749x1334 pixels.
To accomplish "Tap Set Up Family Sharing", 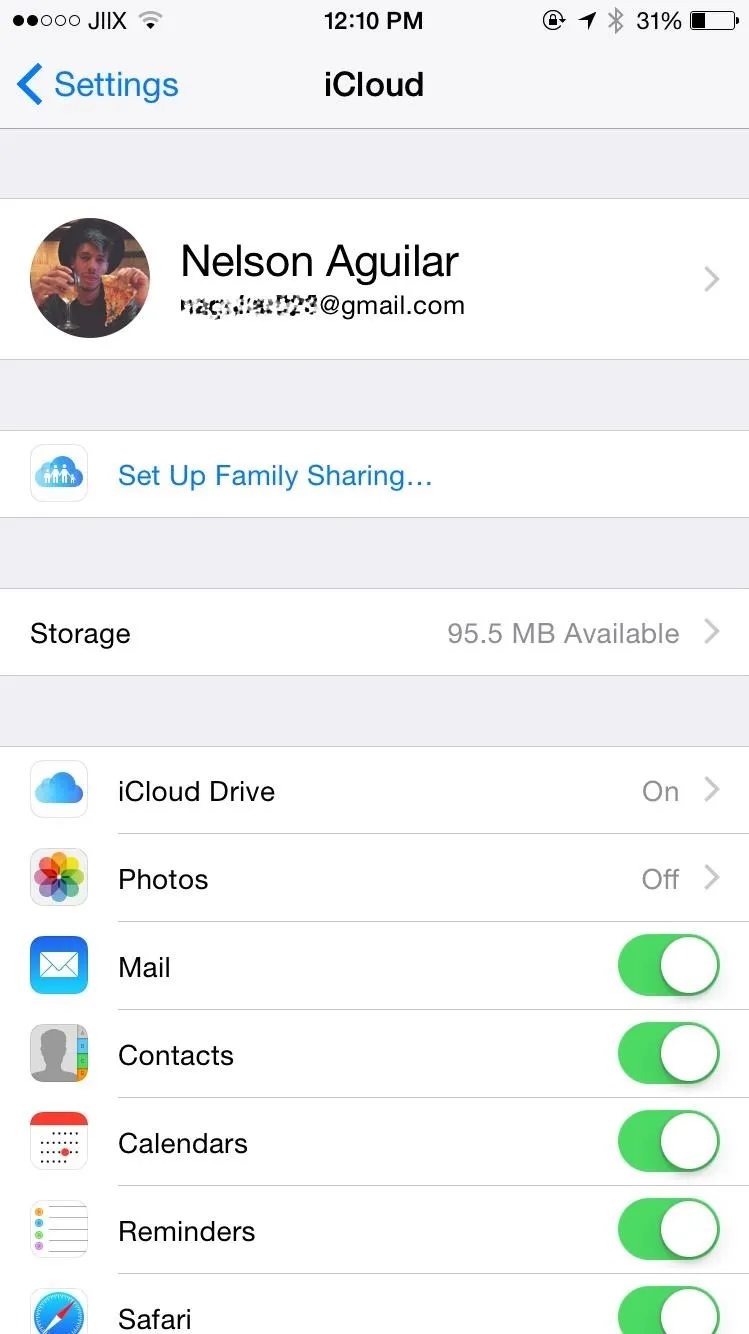I will click(x=374, y=475).
